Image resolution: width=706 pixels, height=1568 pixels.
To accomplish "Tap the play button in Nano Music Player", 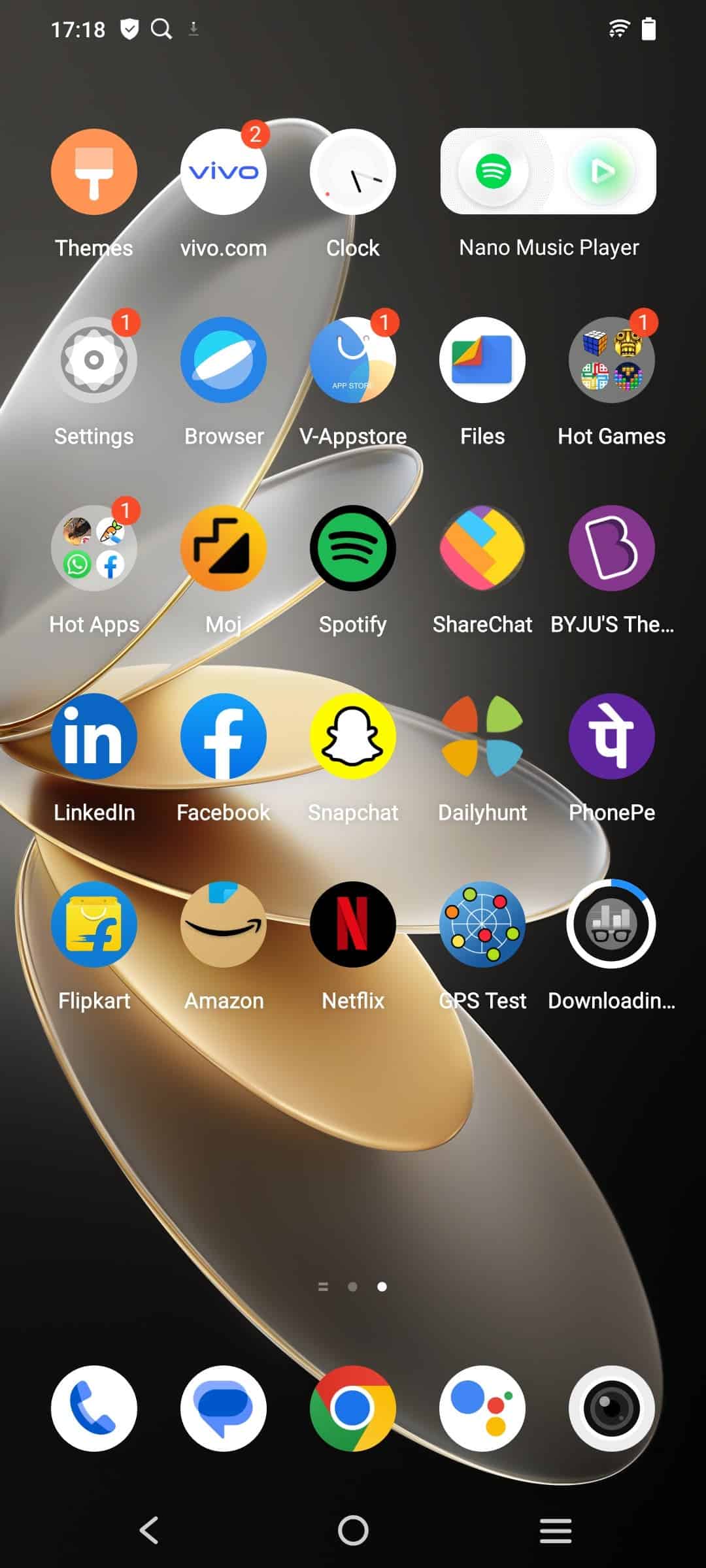I will click(602, 172).
